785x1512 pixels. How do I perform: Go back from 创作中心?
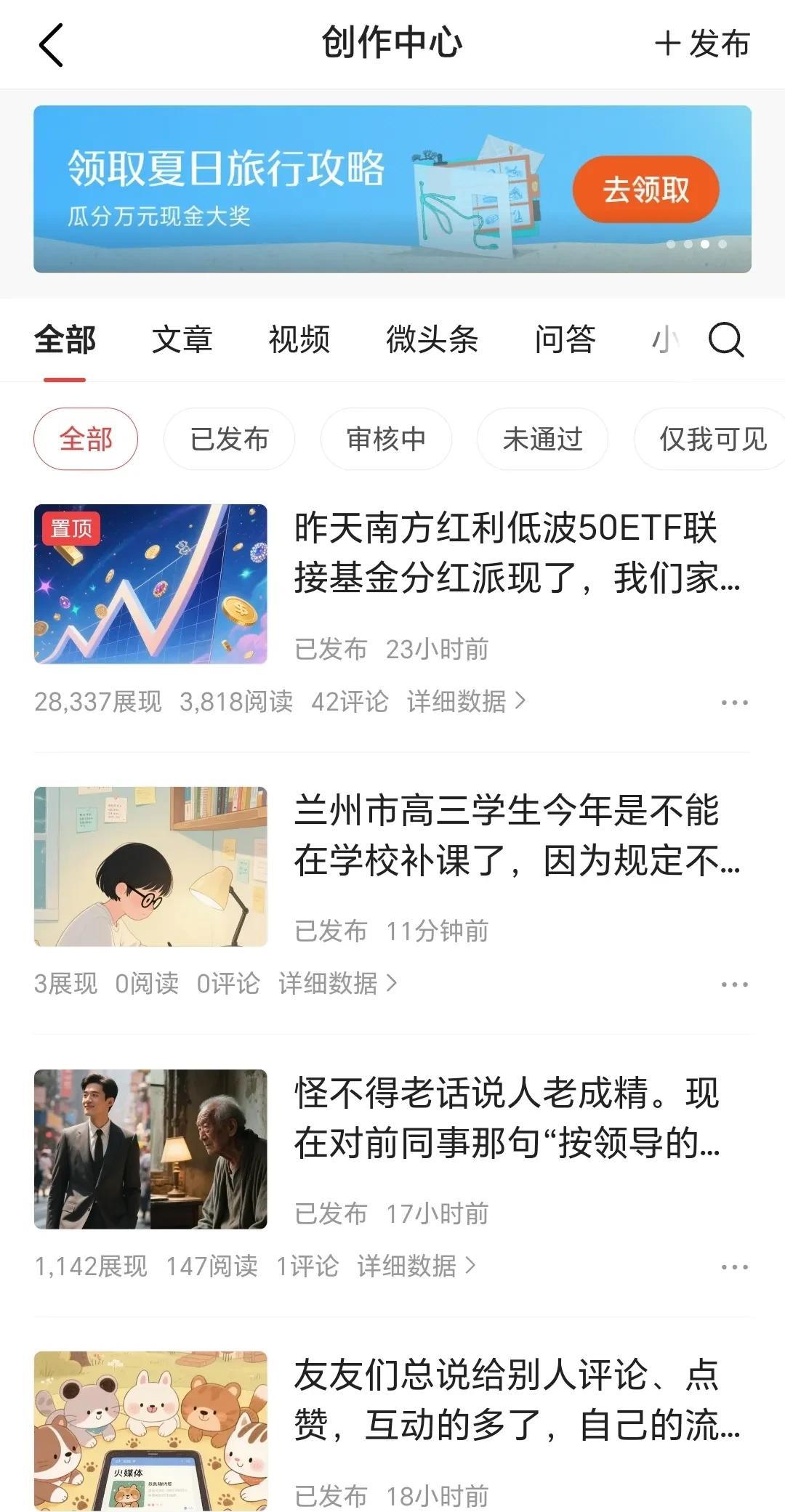click(51, 45)
